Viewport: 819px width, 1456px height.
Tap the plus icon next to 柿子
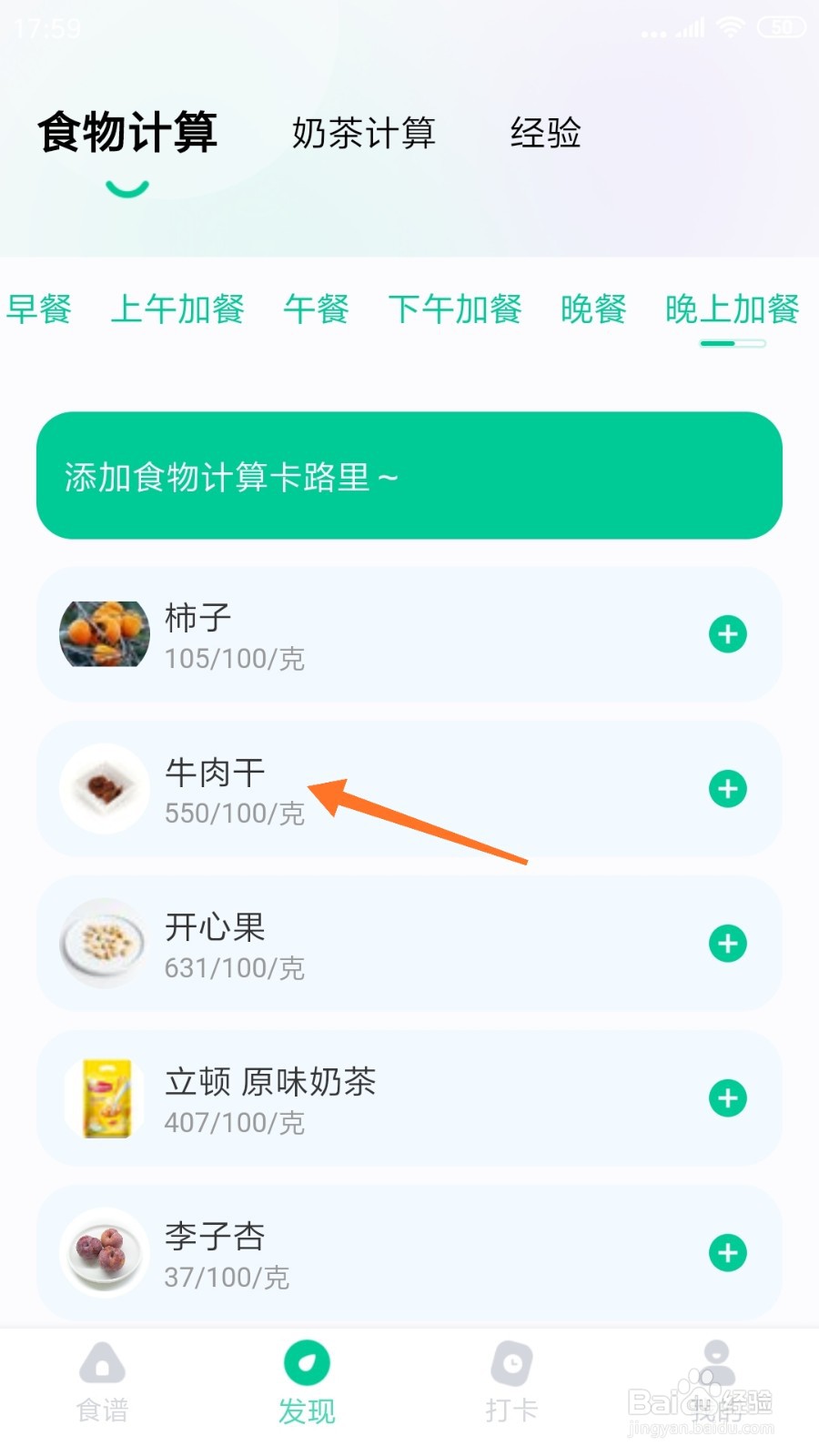(727, 634)
